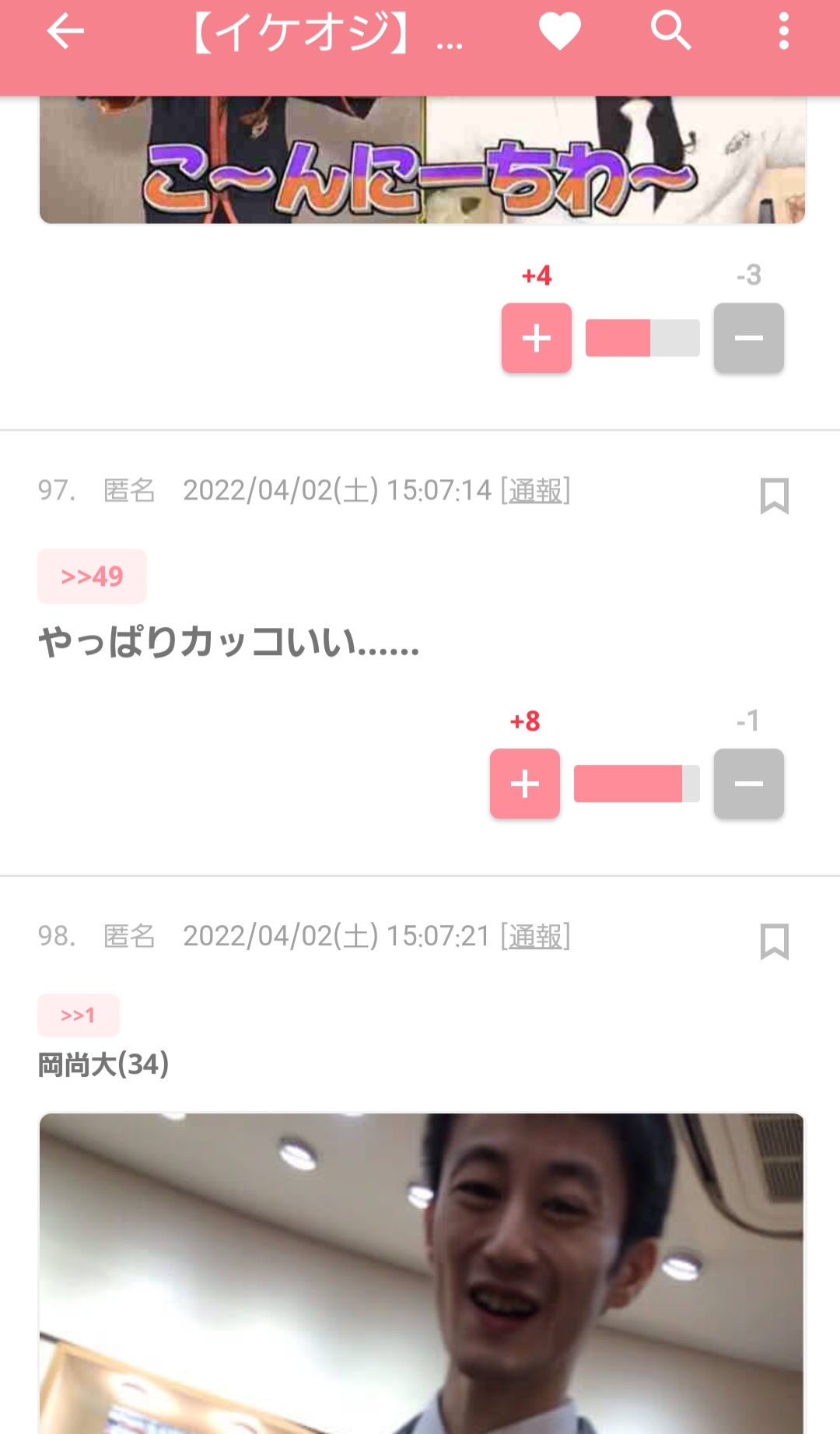The width and height of the screenshot is (840, 1434).
Task: Open the こ〜んに〜ちわ〜 image at top
Action: point(422,160)
